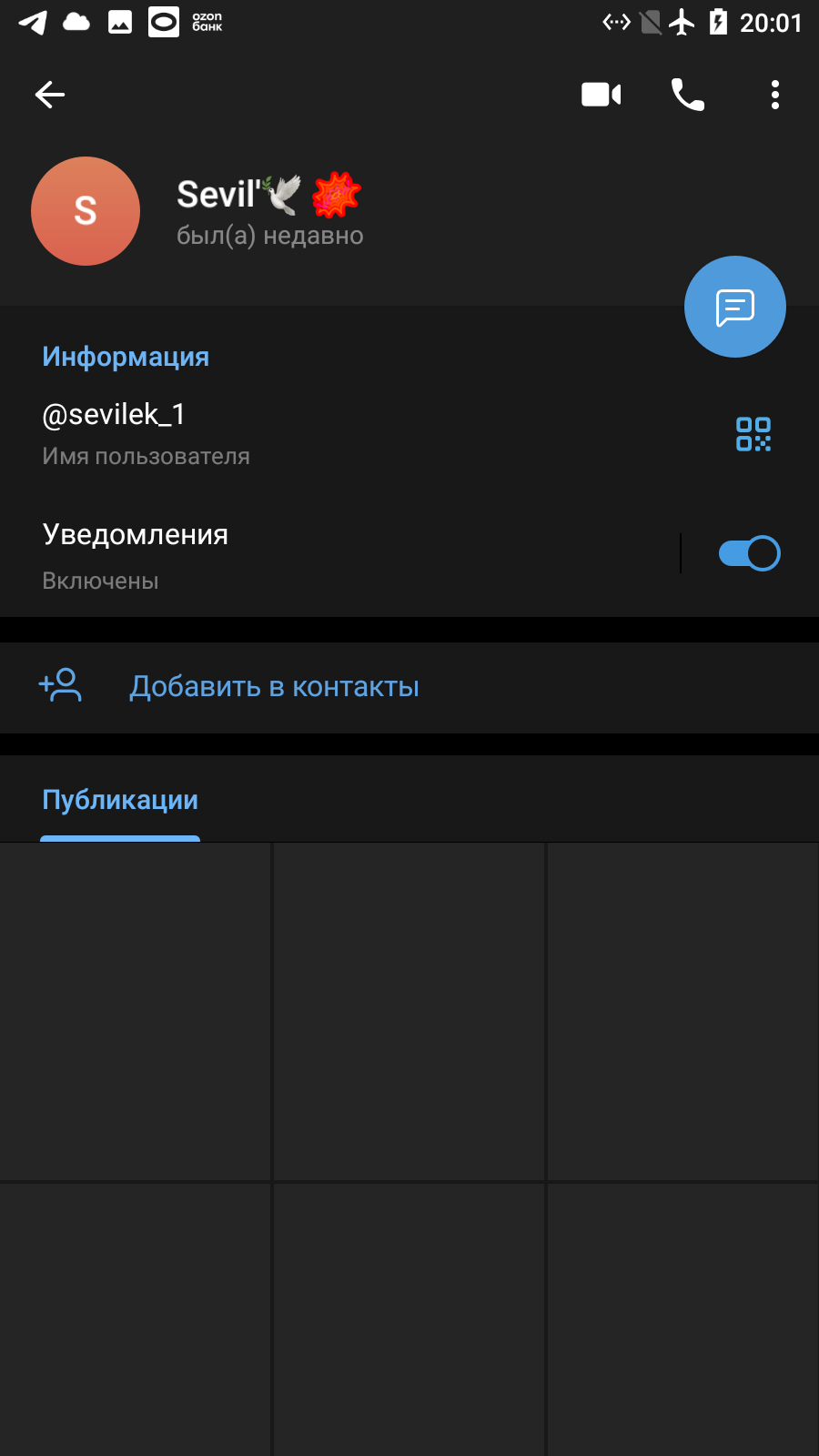This screenshot has width=819, height=1456.
Task: Select the Публикации tab
Action: click(120, 800)
